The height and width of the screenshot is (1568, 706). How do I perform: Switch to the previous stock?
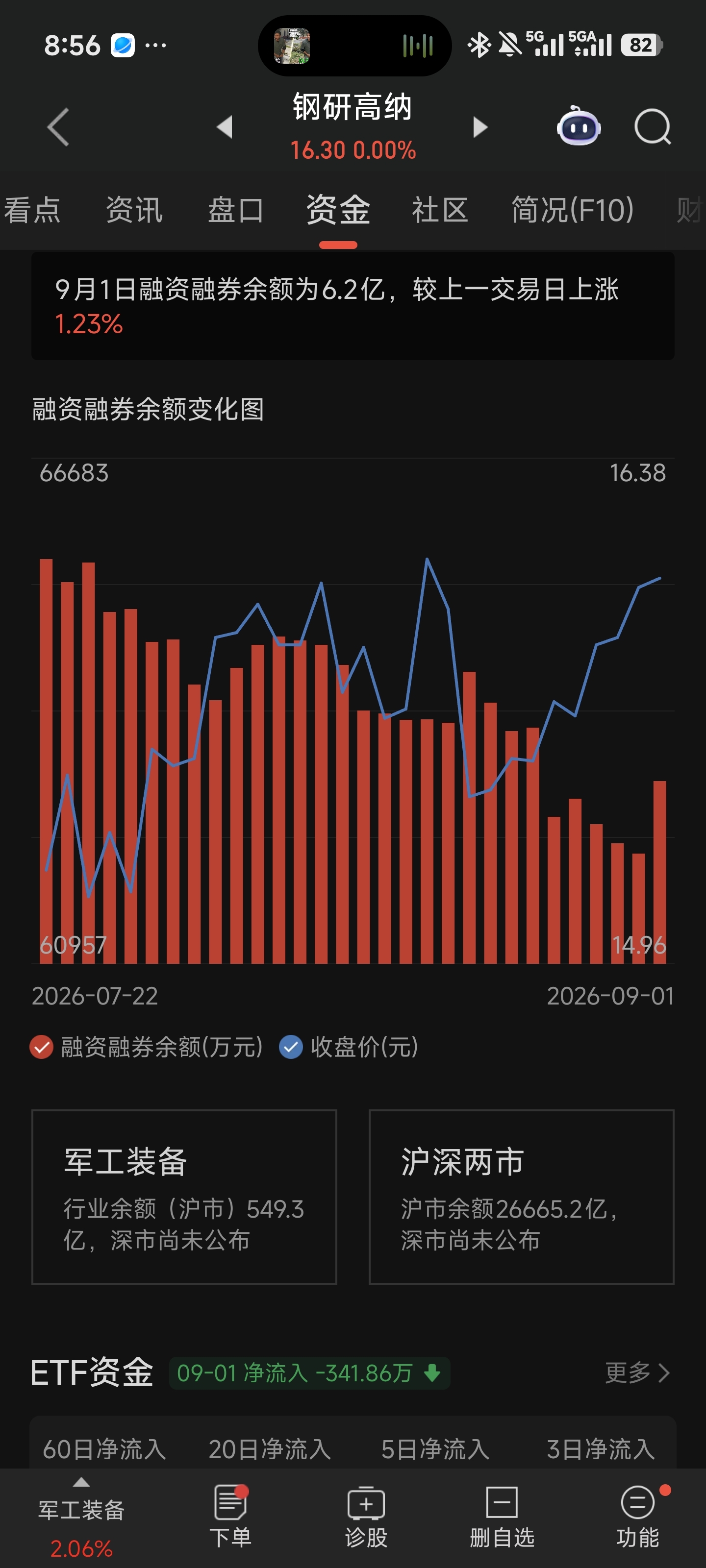(x=225, y=126)
